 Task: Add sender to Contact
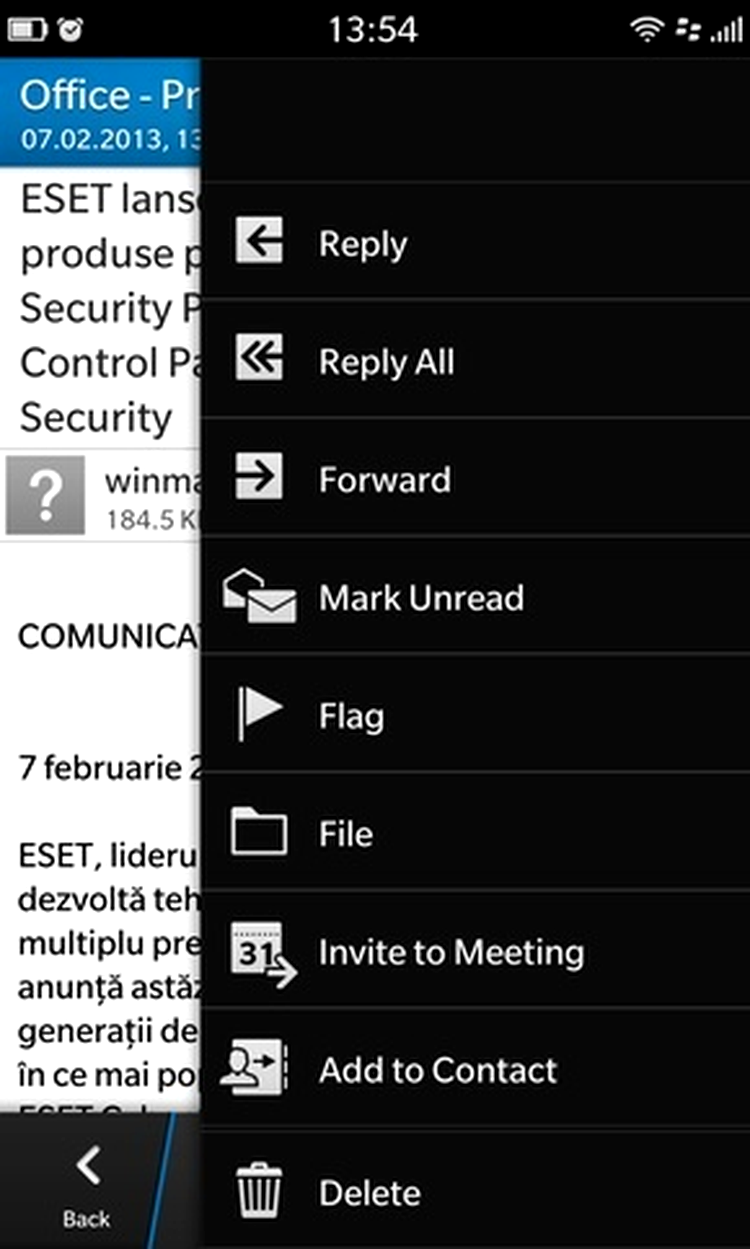475,1069
